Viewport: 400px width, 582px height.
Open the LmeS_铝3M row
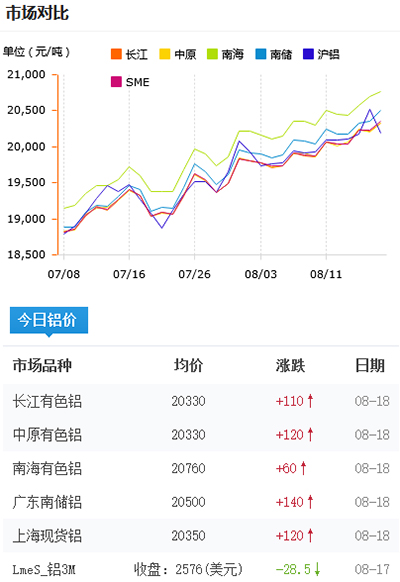click(x=201, y=568)
